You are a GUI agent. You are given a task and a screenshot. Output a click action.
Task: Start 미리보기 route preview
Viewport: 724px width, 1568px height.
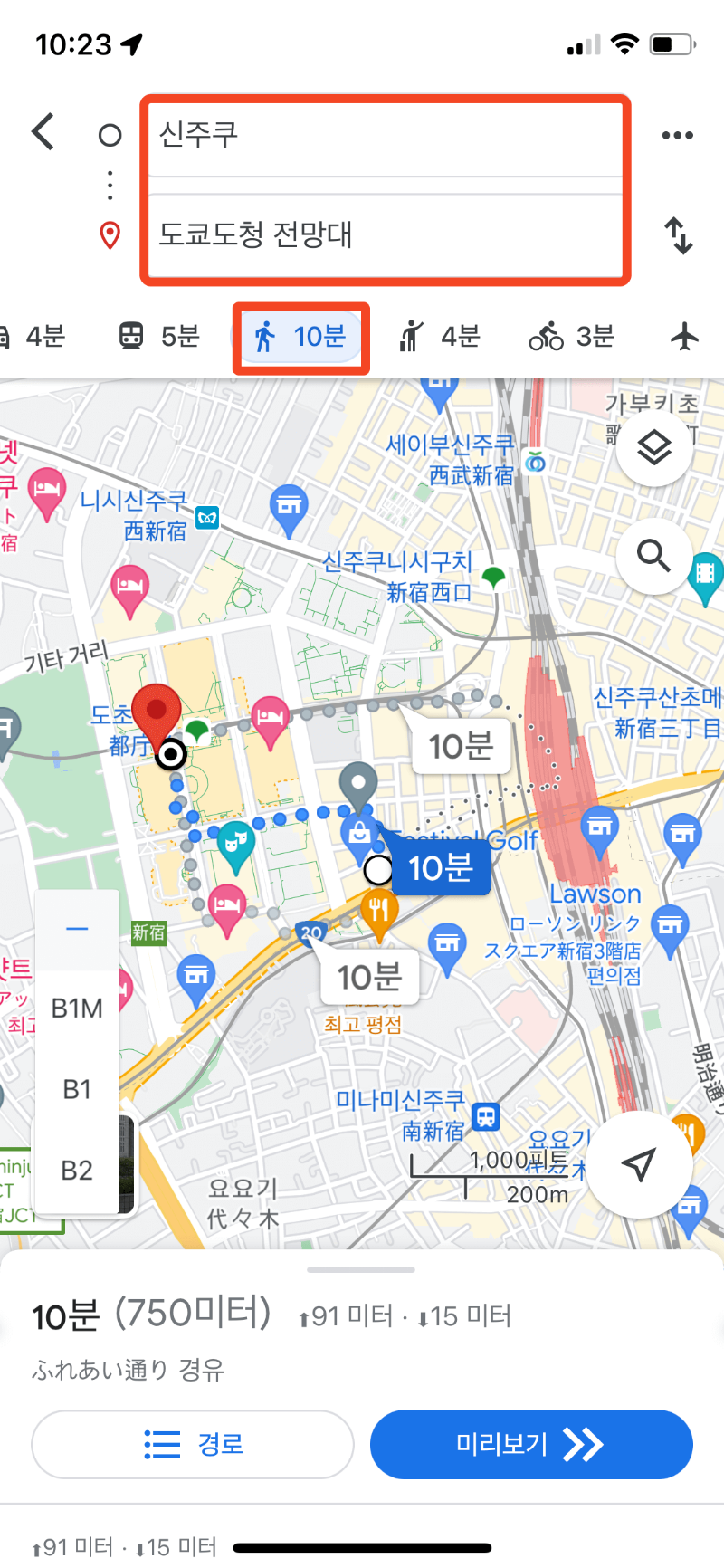point(530,1445)
